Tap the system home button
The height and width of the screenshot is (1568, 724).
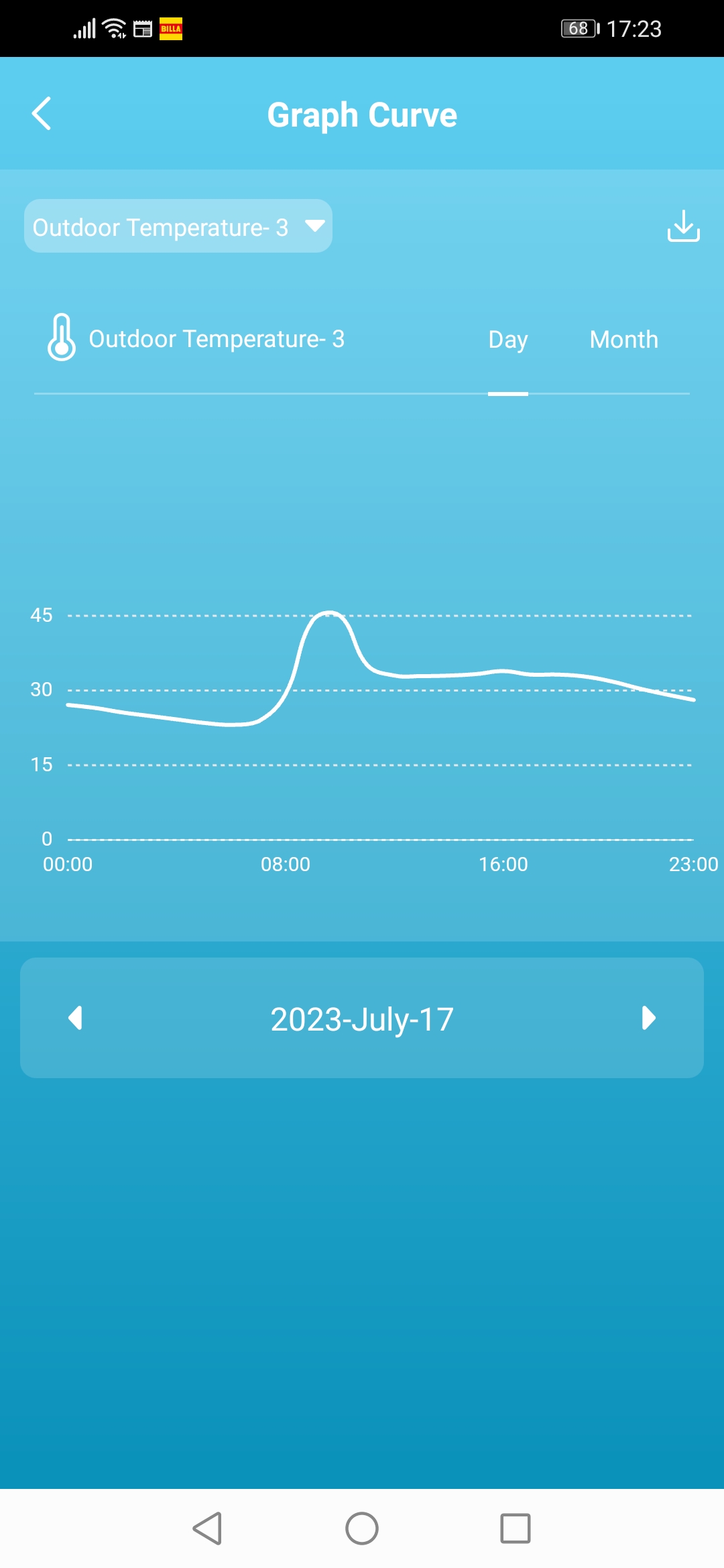coord(362,1528)
